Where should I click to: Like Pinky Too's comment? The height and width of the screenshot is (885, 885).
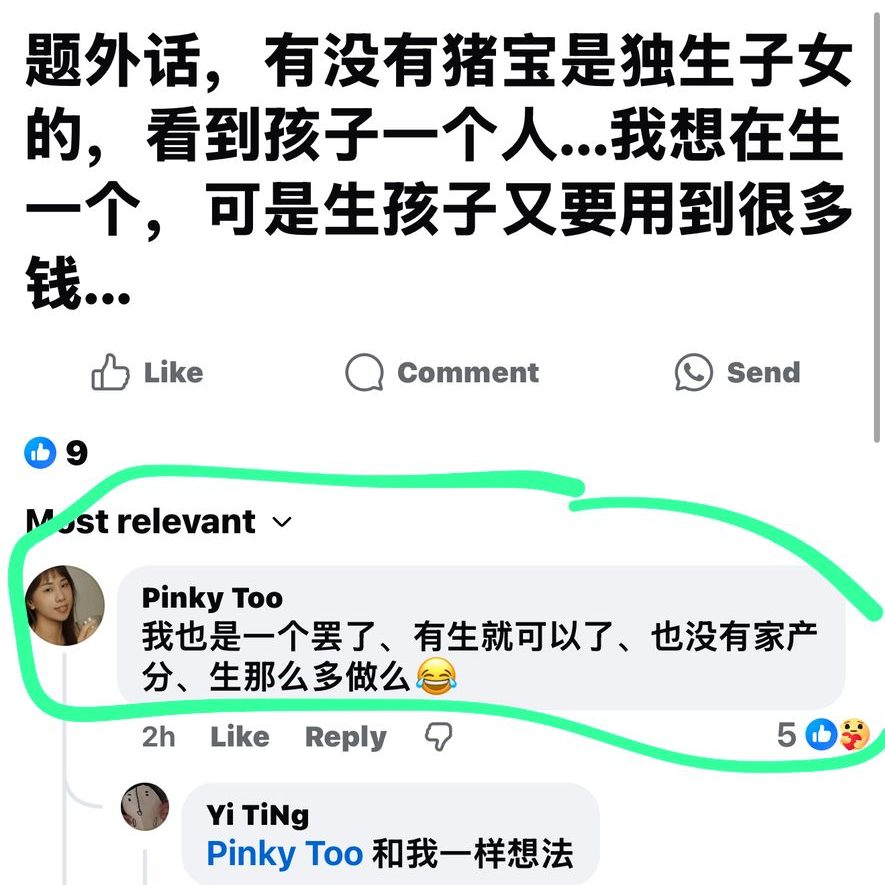tap(240, 737)
